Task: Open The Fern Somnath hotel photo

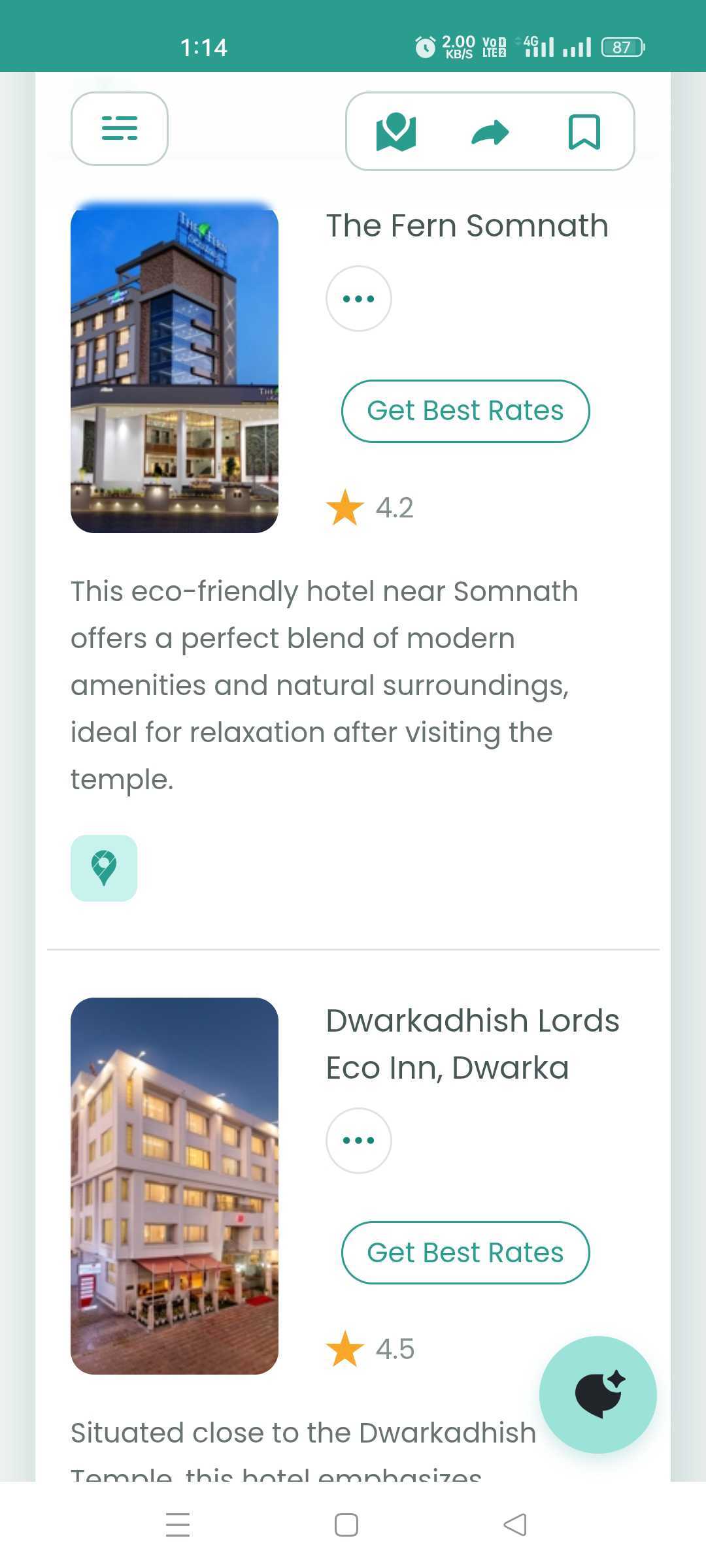Action: 175,369
